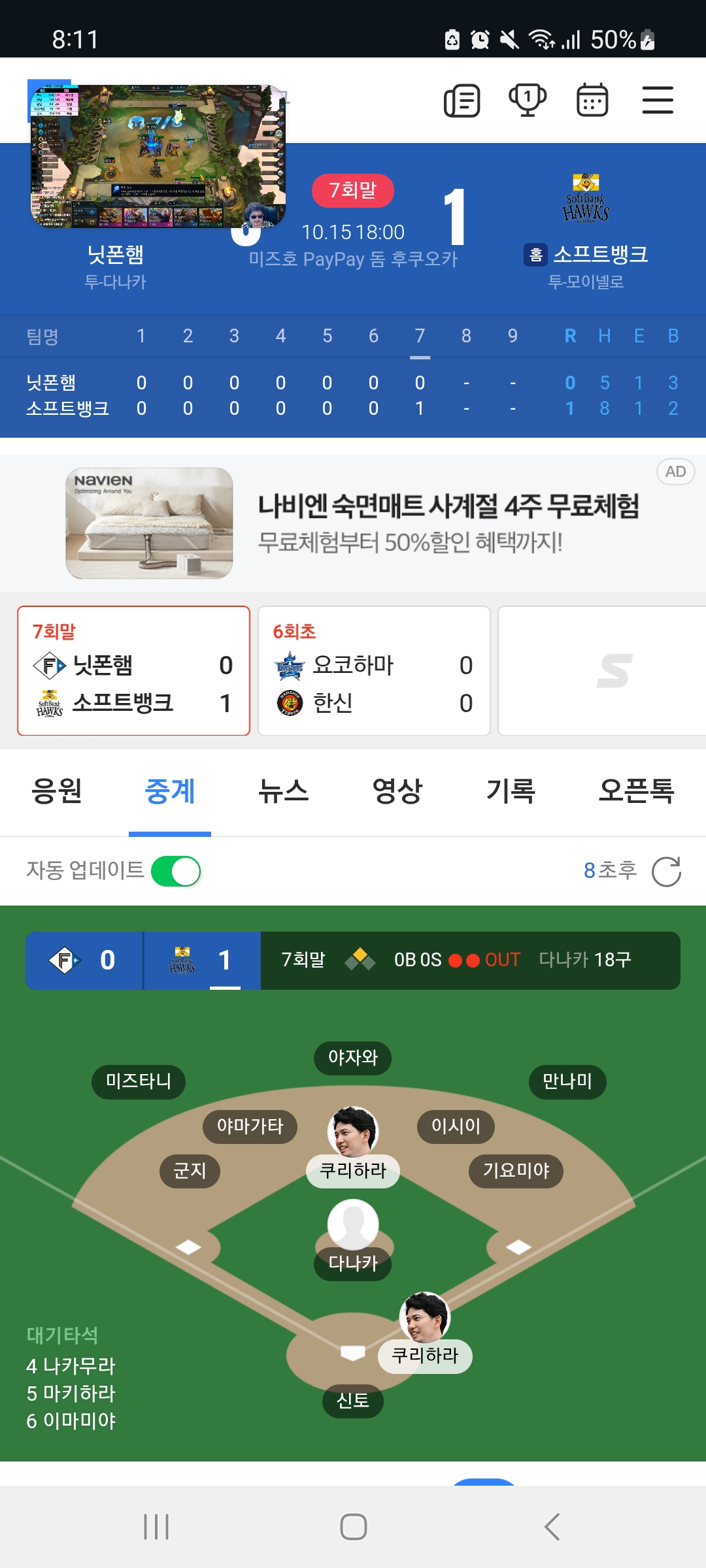Open the hamburger menu
This screenshot has height=1568, width=706.
pyautogui.click(x=657, y=101)
